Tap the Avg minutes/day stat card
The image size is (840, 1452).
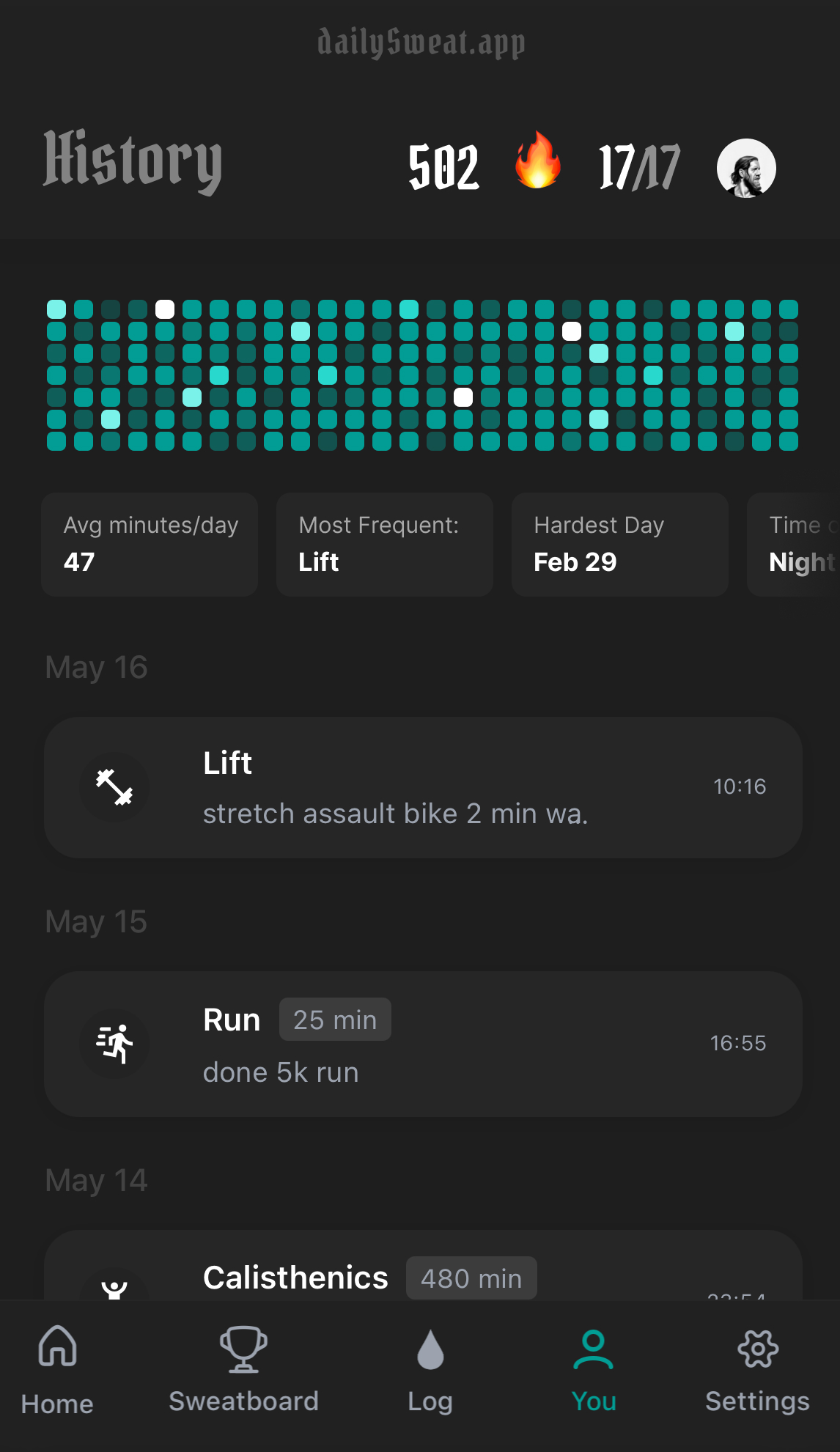coord(150,545)
